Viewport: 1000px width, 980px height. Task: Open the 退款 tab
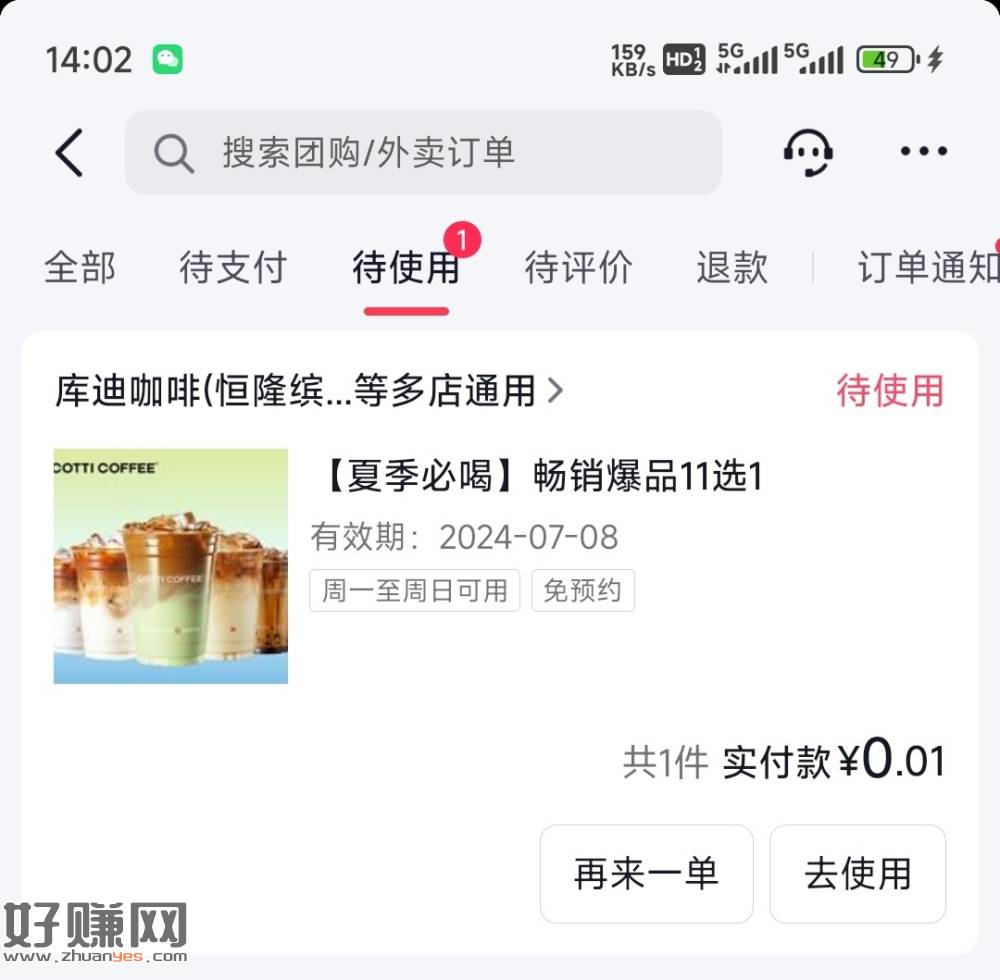[732, 268]
